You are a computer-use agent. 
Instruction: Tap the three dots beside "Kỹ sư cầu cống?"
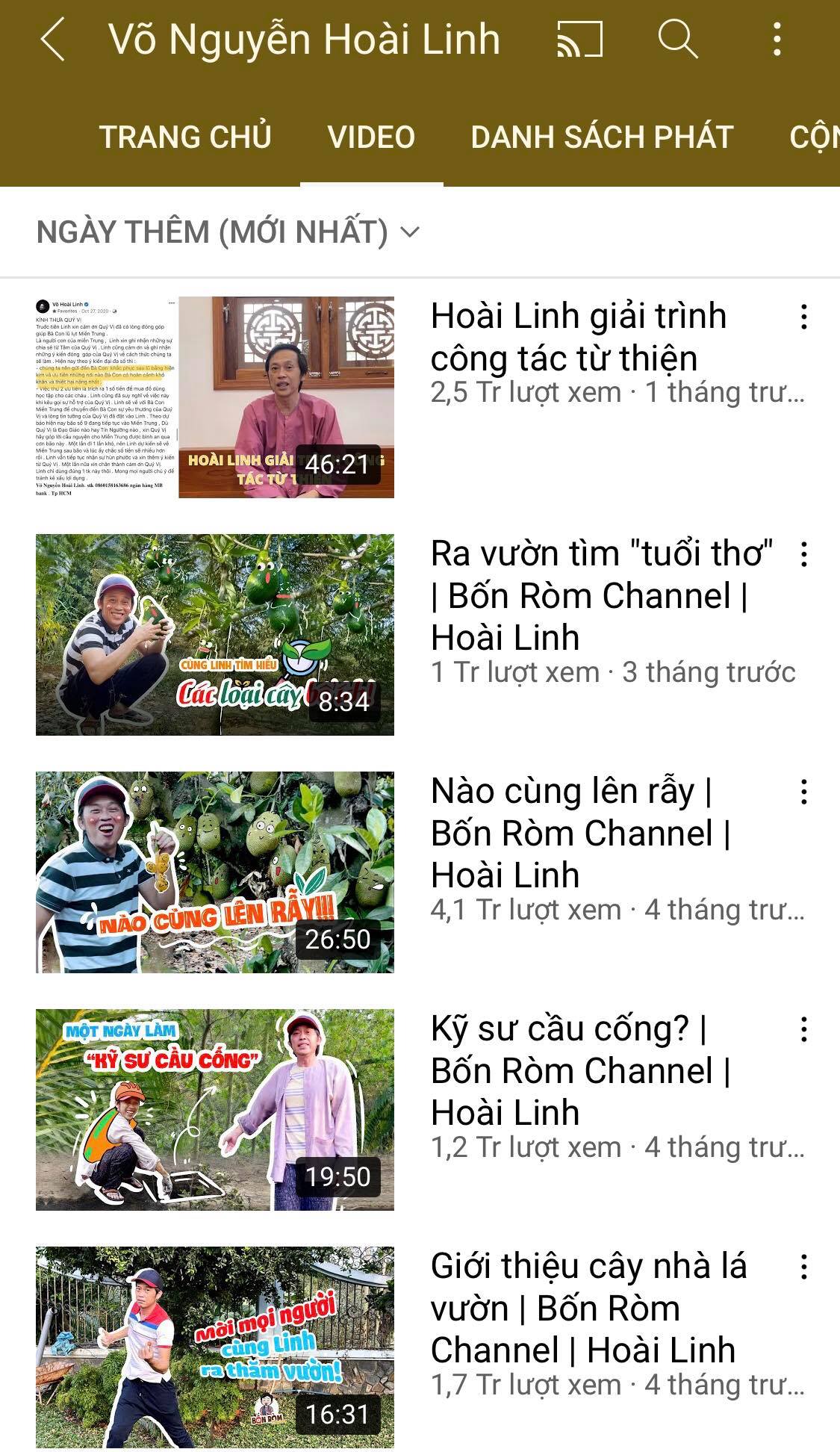click(803, 1030)
